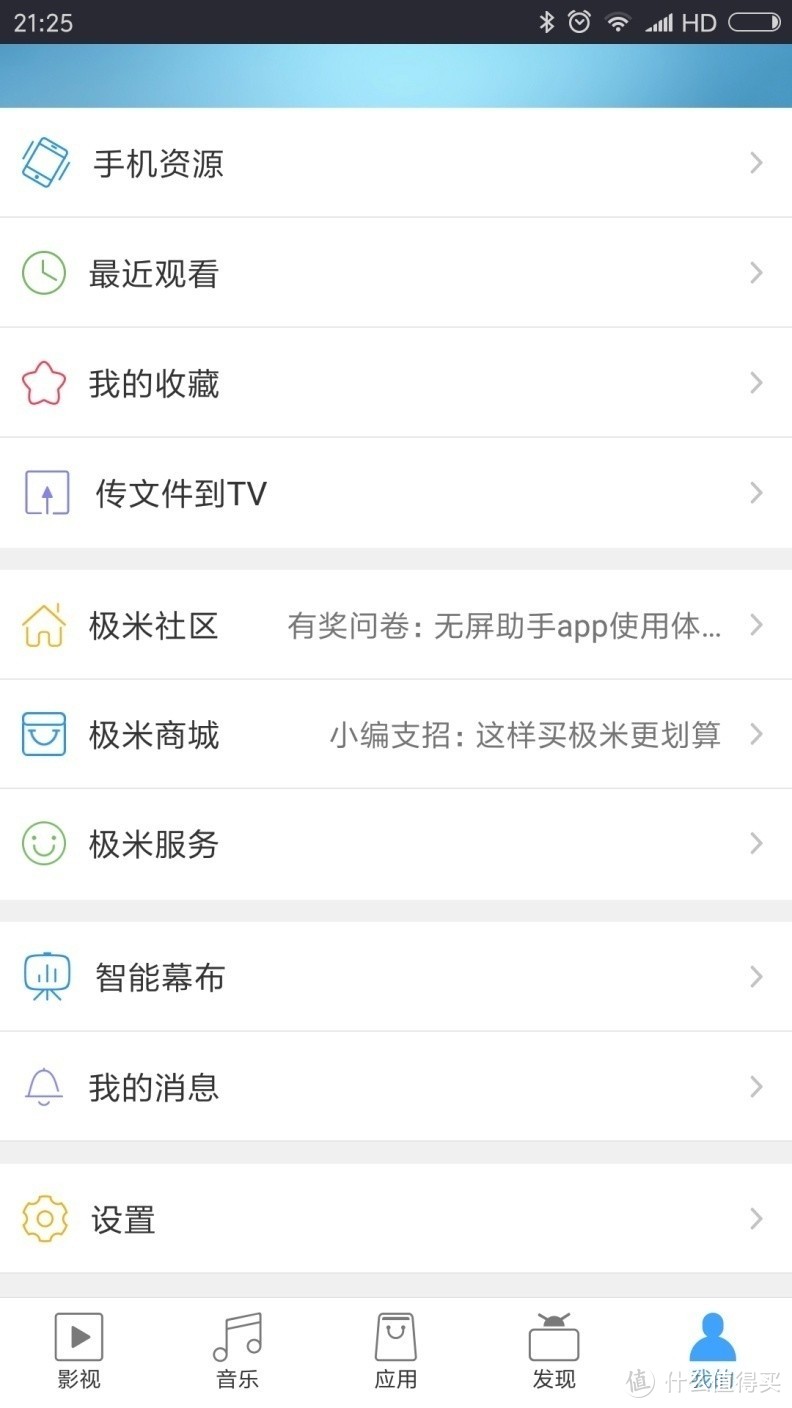Screen dimensions: 792x1408
Task: Click the bell icon beside 我的消息
Action: pyautogui.click(x=43, y=1086)
